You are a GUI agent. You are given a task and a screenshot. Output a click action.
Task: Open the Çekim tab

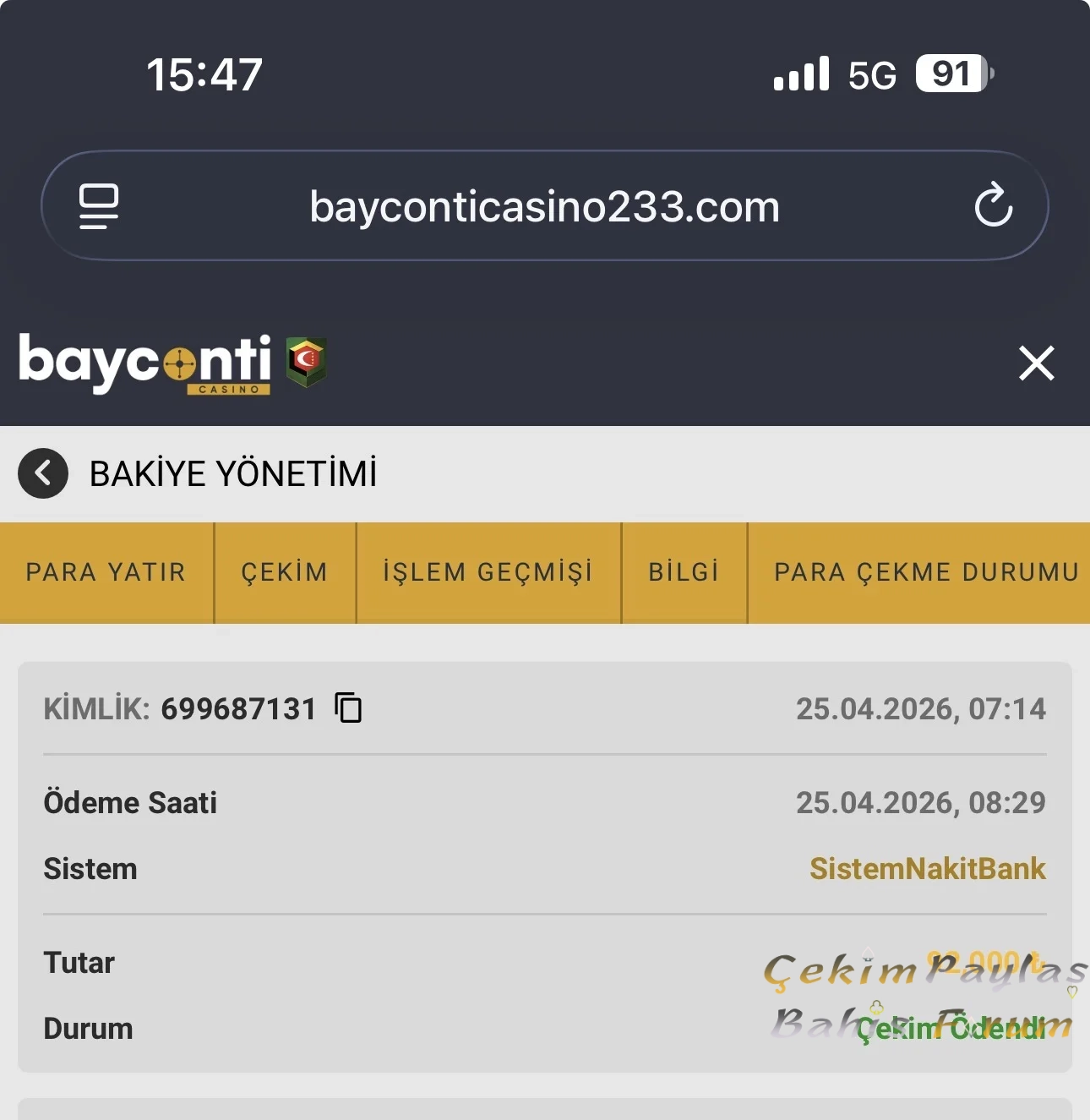[x=285, y=572]
